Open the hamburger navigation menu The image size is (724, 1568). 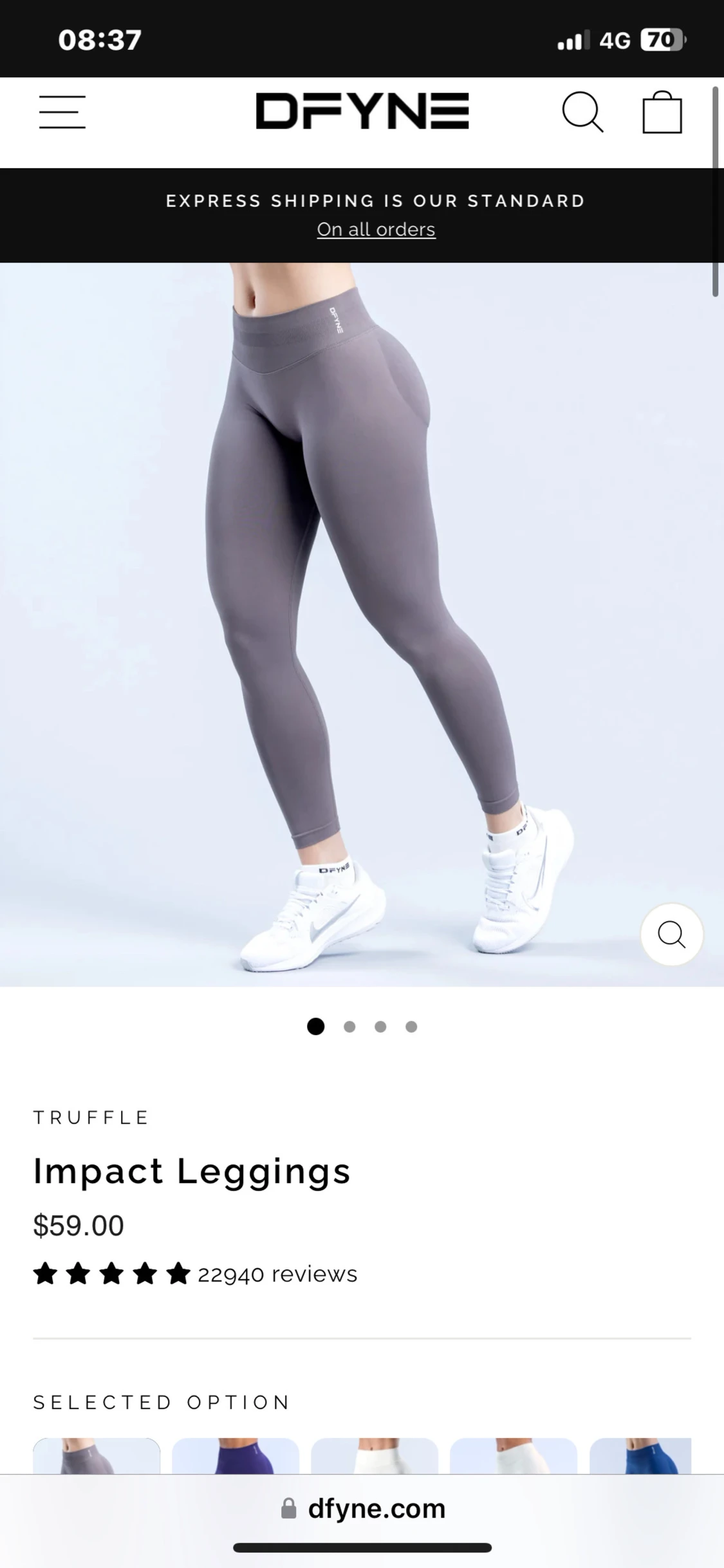point(62,111)
